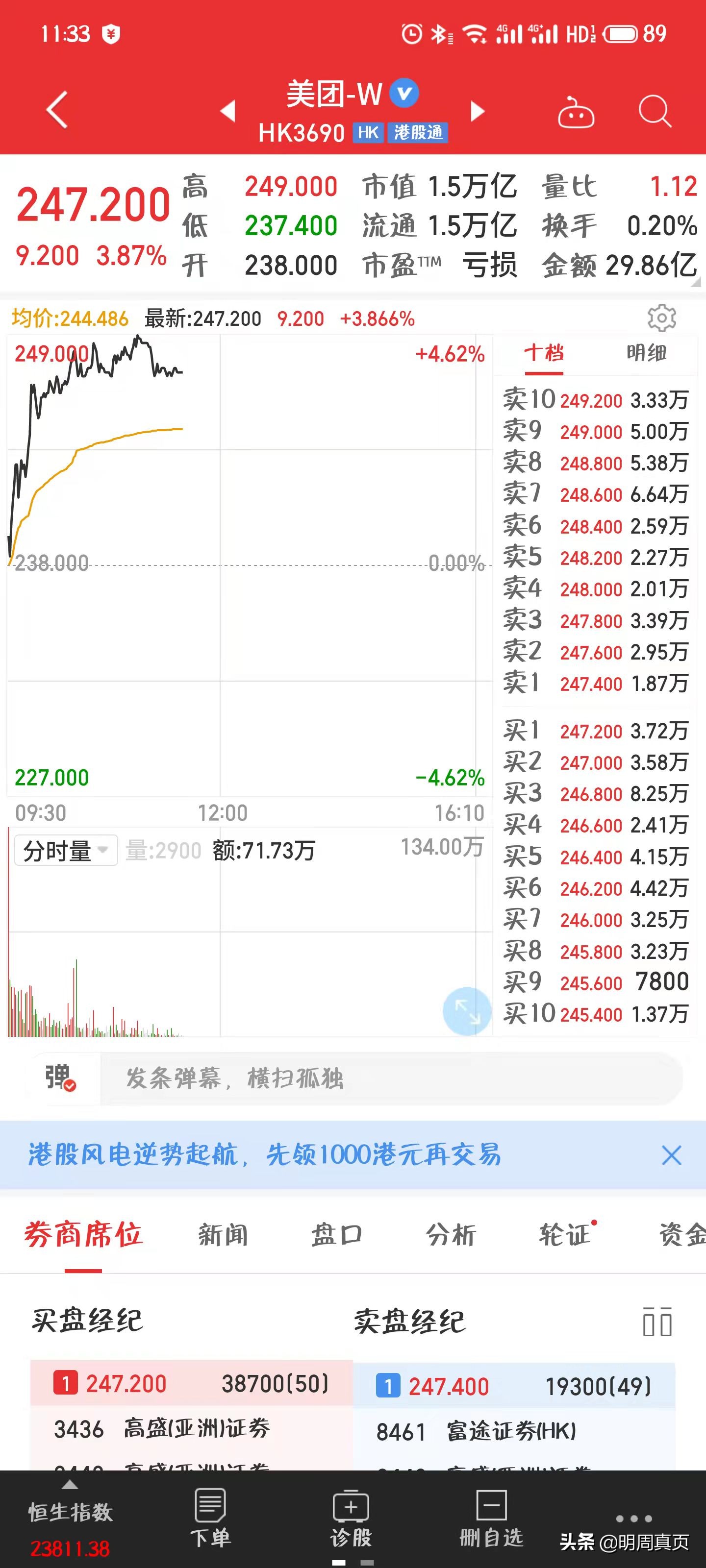
Task: Open chart settings gear
Action: (661, 318)
